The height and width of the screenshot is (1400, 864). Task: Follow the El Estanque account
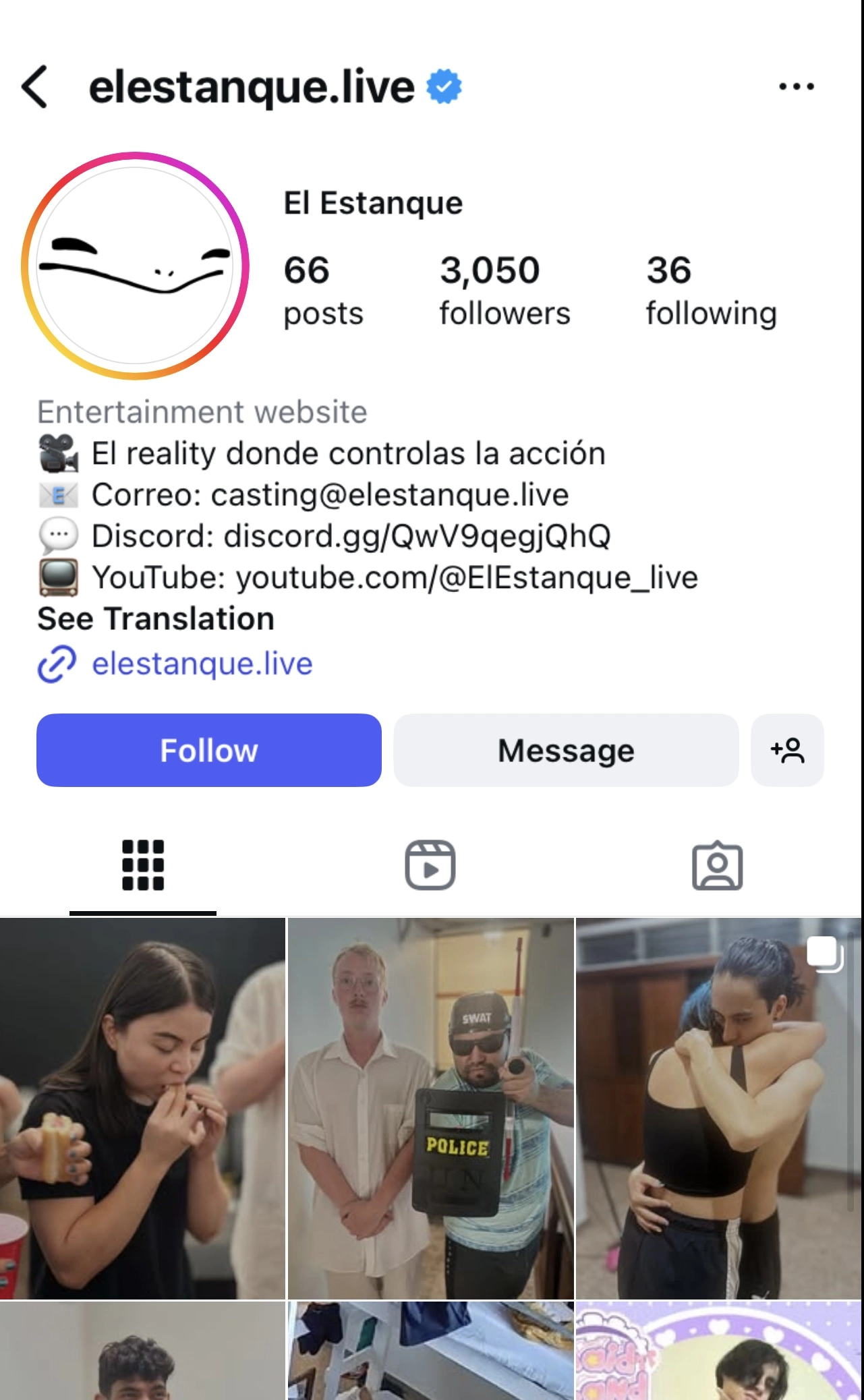tap(209, 750)
